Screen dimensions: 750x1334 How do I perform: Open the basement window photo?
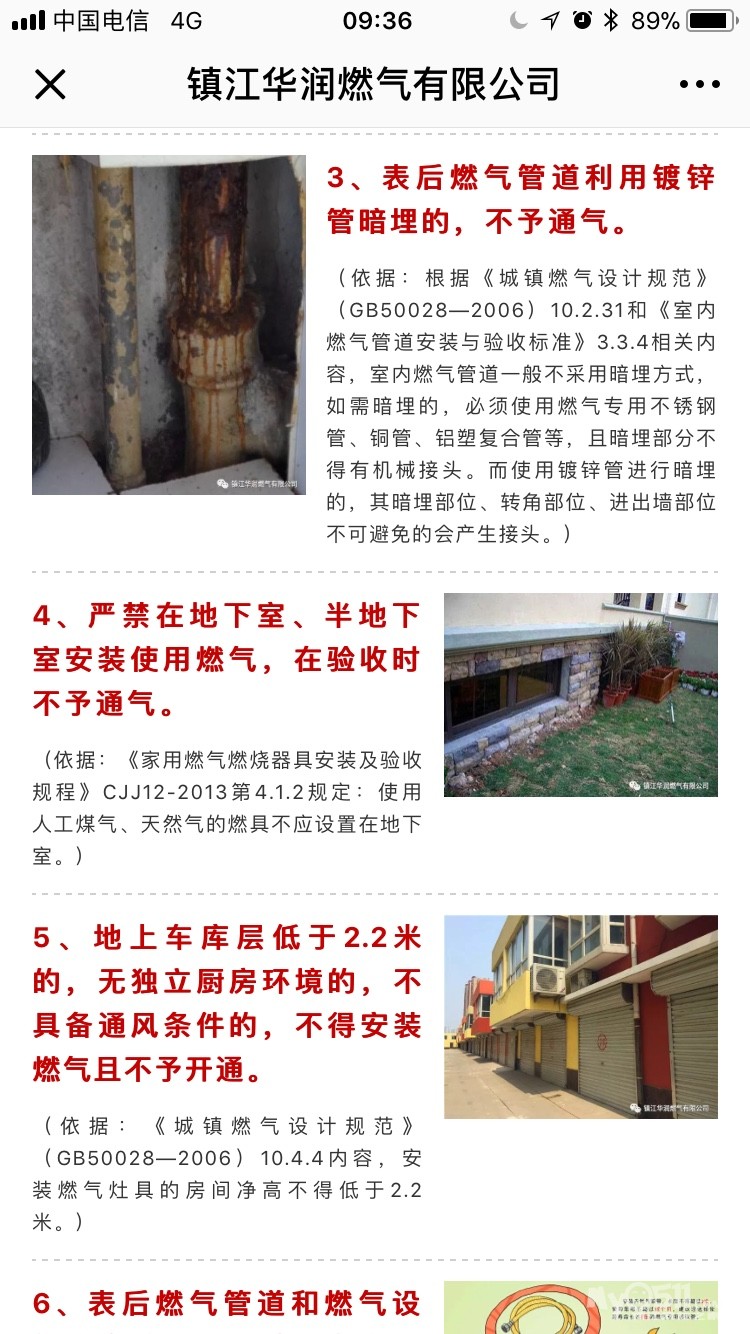tap(580, 695)
